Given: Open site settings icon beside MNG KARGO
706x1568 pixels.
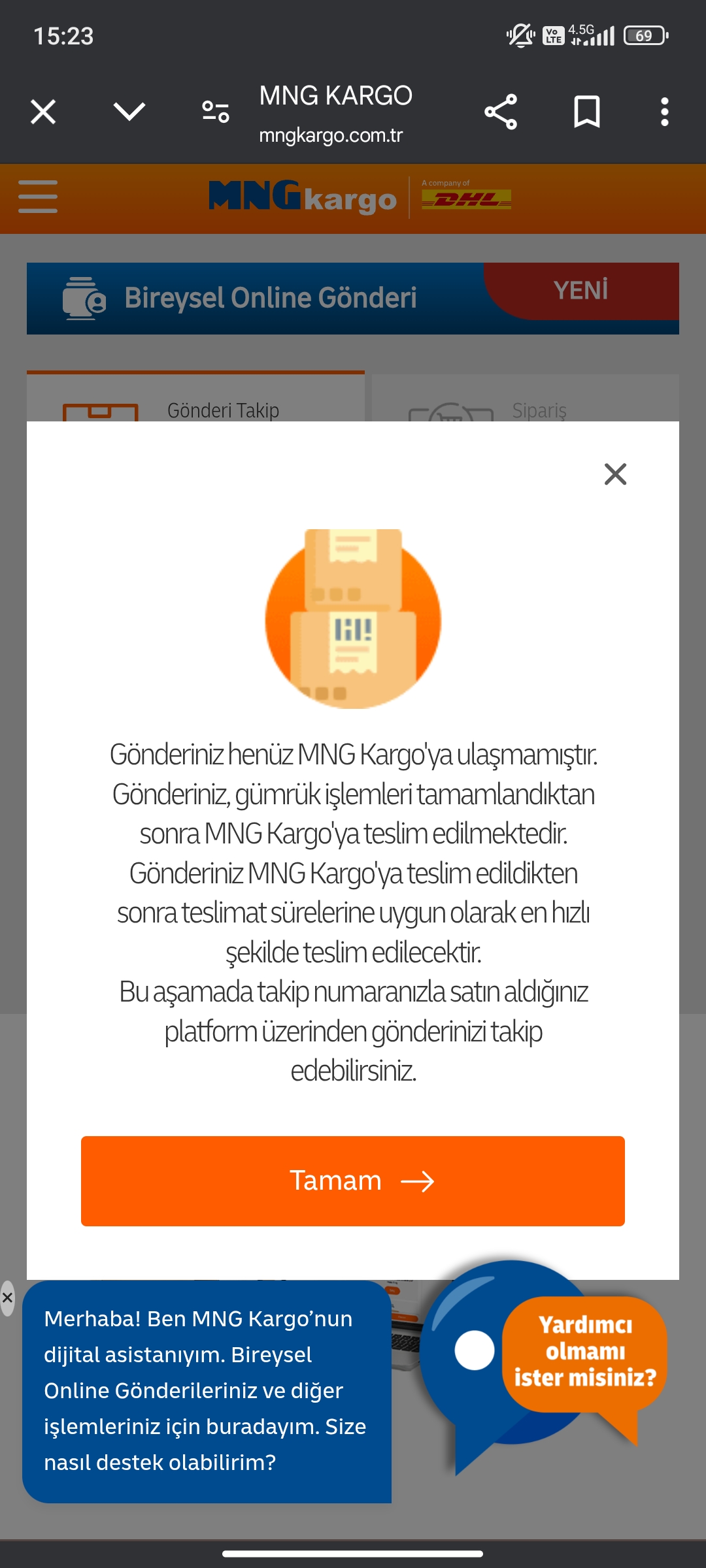Looking at the screenshot, I should coord(215,112).
